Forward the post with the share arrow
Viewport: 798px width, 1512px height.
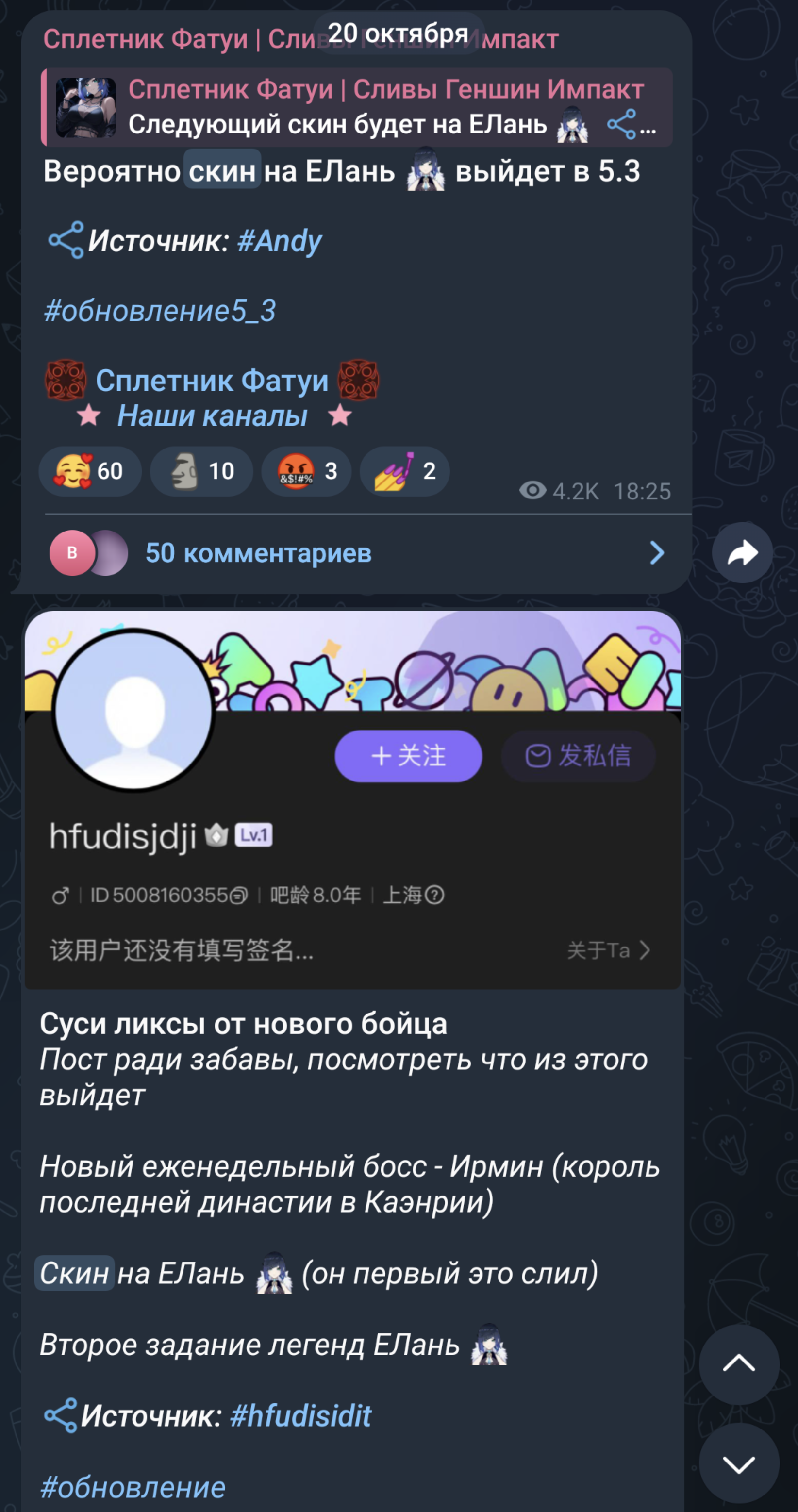(x=742, y=553)
